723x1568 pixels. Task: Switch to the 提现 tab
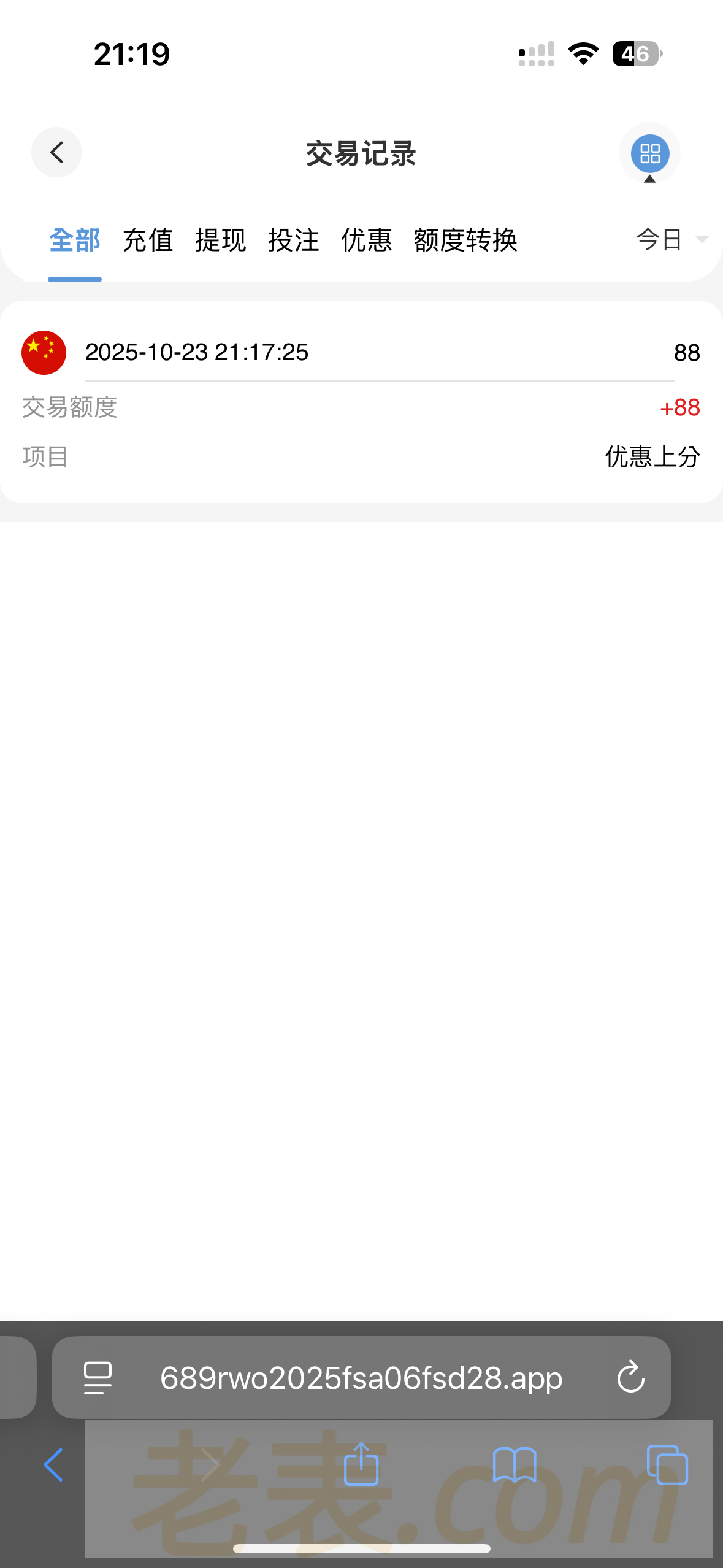pyautogui.click(x=220, y=240)
